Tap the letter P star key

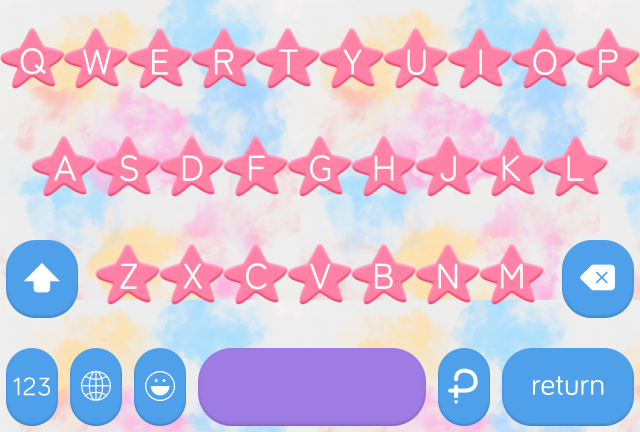[x=607, y=62]
